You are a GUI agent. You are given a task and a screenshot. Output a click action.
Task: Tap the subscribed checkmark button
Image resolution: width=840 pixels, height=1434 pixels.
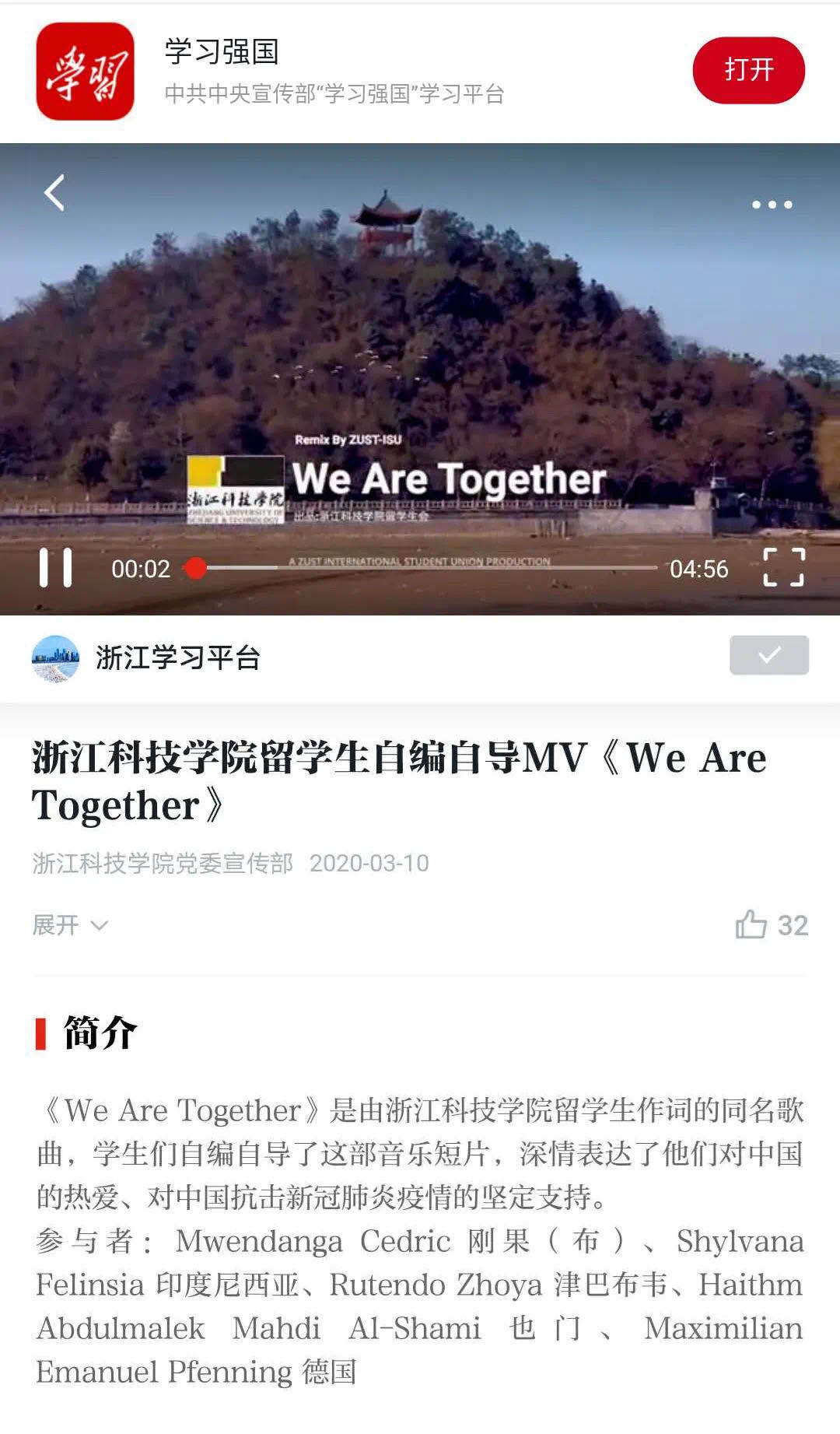[x=768, y=655]
